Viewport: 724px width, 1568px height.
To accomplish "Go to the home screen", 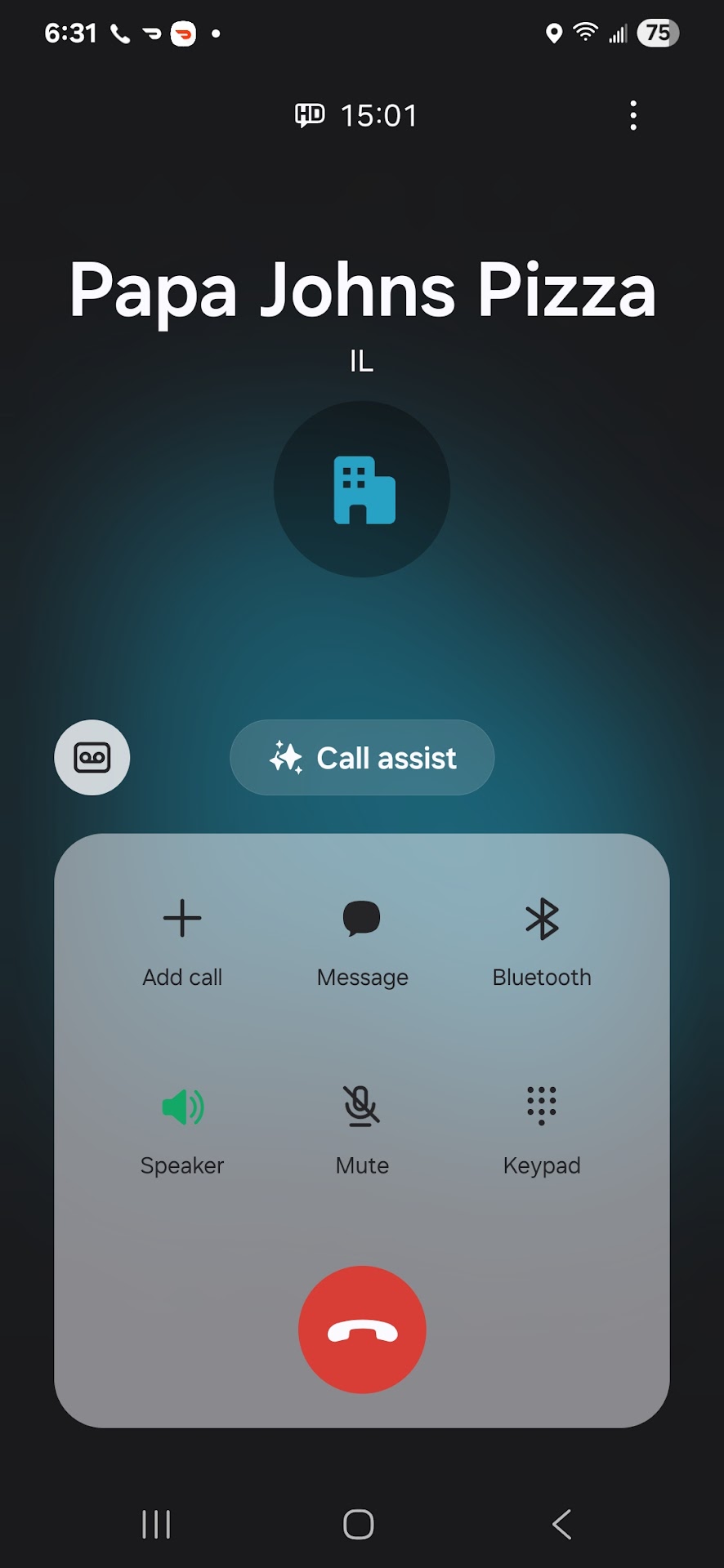I will click(359, 1524).
